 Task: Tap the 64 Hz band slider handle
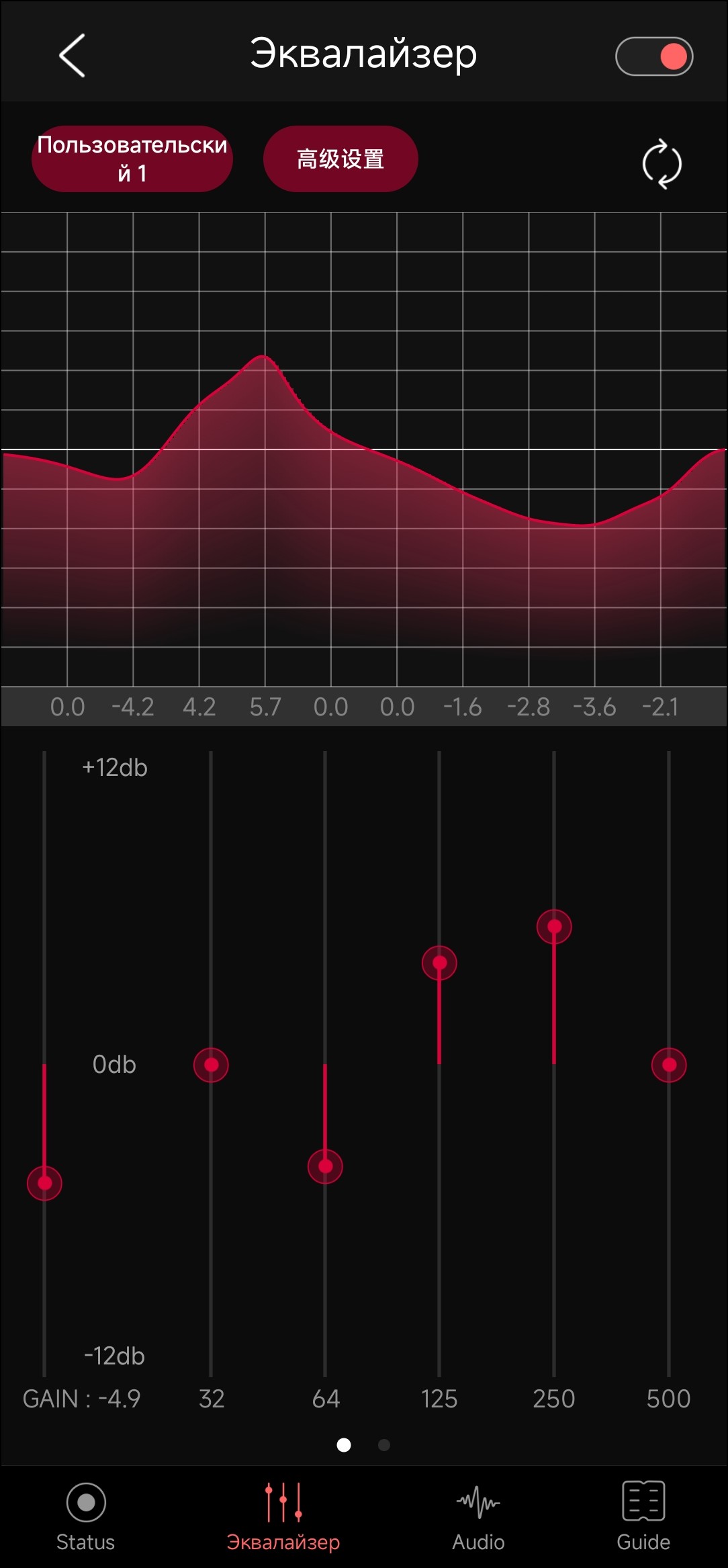coord(325,1166)
